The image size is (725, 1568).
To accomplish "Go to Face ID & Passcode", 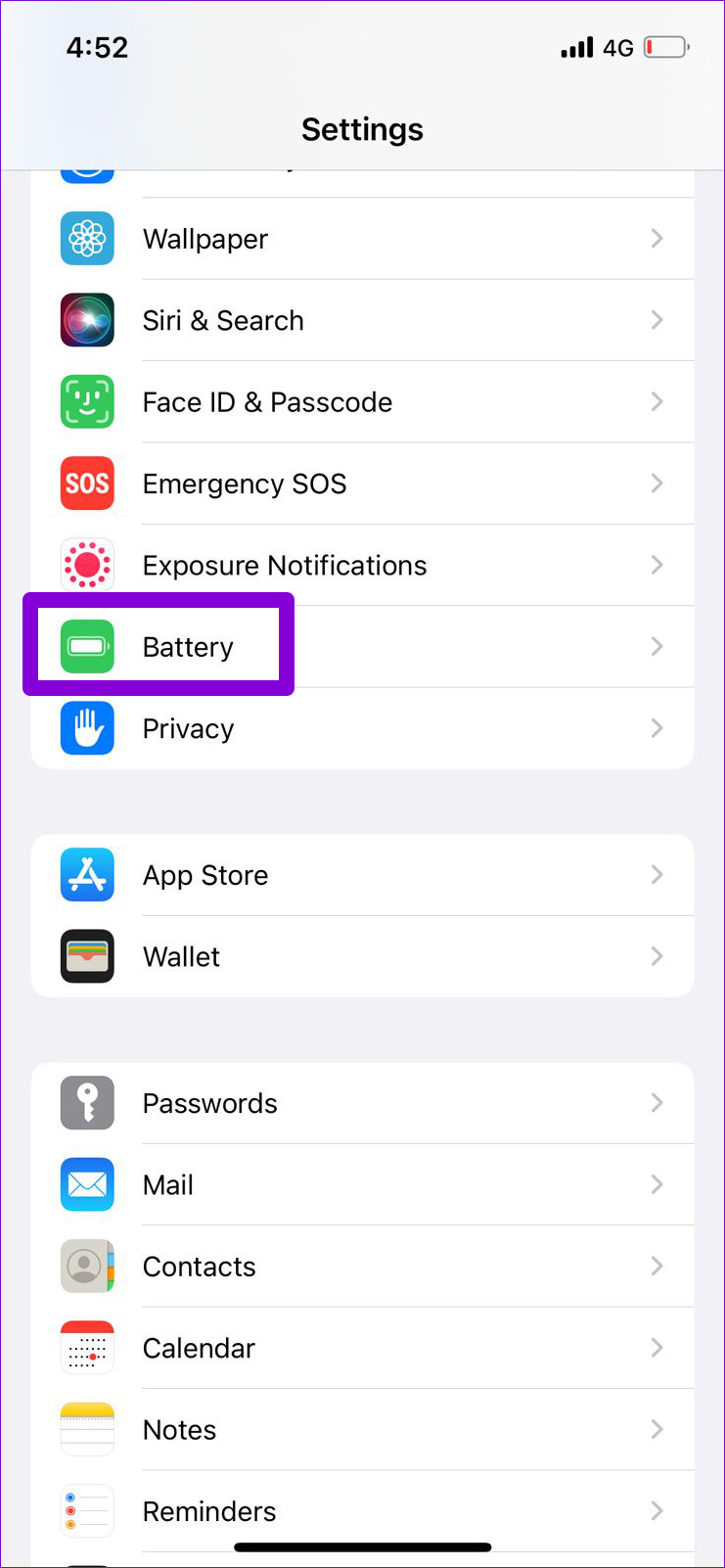I will pos(362,402).
